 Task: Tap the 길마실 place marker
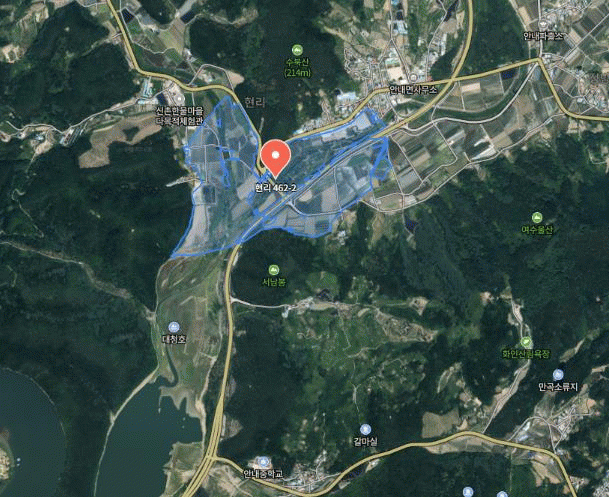(x=366, y=429)
